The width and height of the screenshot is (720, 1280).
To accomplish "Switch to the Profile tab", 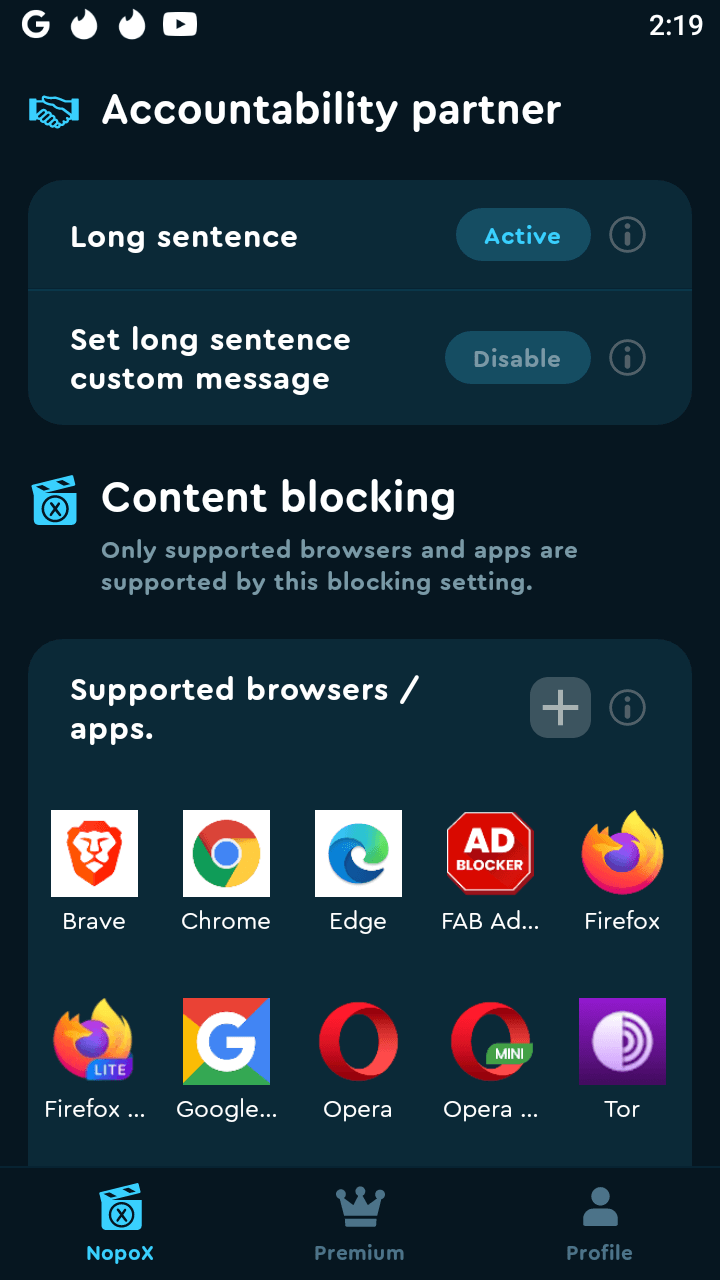I will [x=599, y=1222].
